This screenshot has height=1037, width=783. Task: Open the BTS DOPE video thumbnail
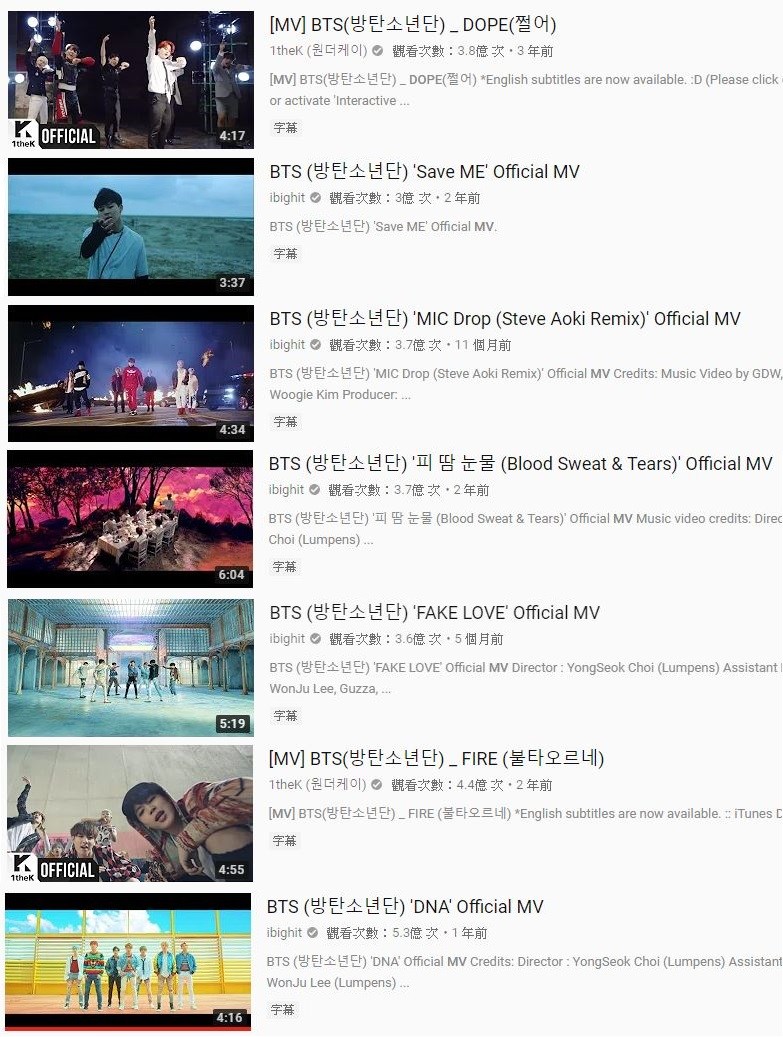[130, 80]
